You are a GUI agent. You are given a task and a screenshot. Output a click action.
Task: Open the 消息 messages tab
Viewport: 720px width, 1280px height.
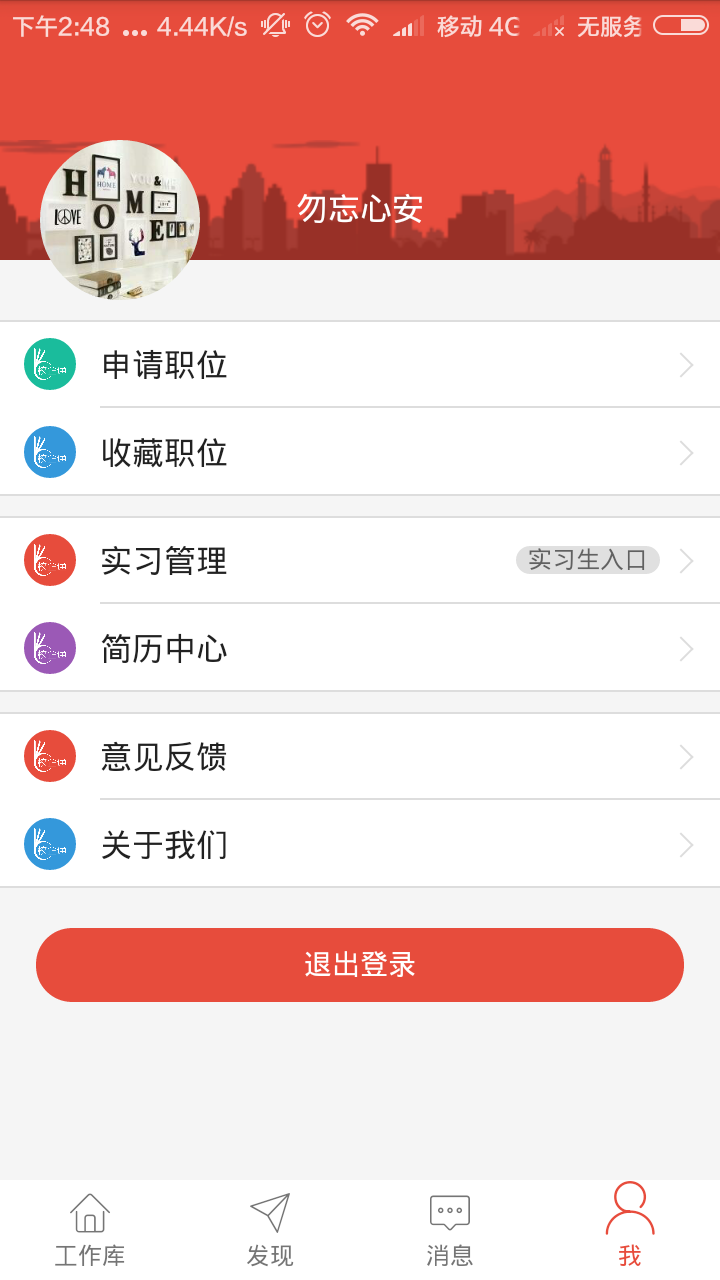click(450, 1230)
